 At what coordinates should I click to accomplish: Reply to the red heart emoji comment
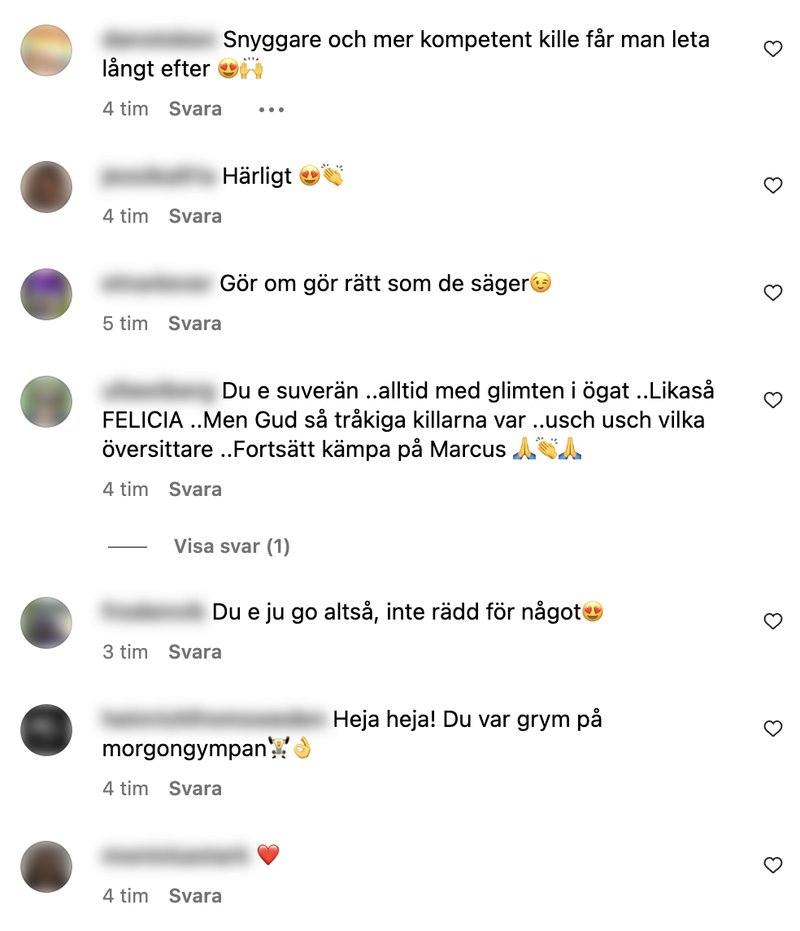195,896
